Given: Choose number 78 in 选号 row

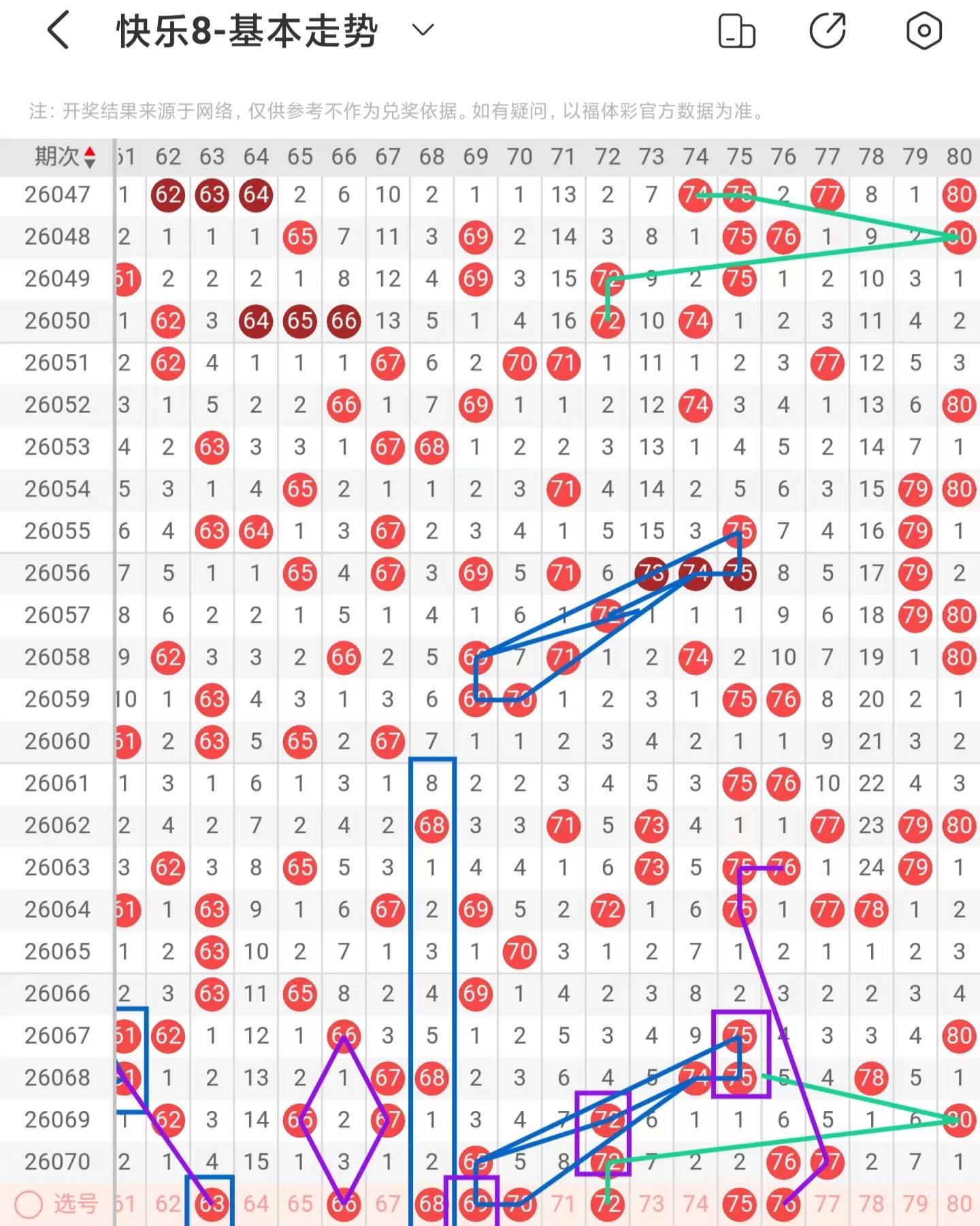Looking at the screenshot, I should pyautogui.click(x=871, y=1204).
